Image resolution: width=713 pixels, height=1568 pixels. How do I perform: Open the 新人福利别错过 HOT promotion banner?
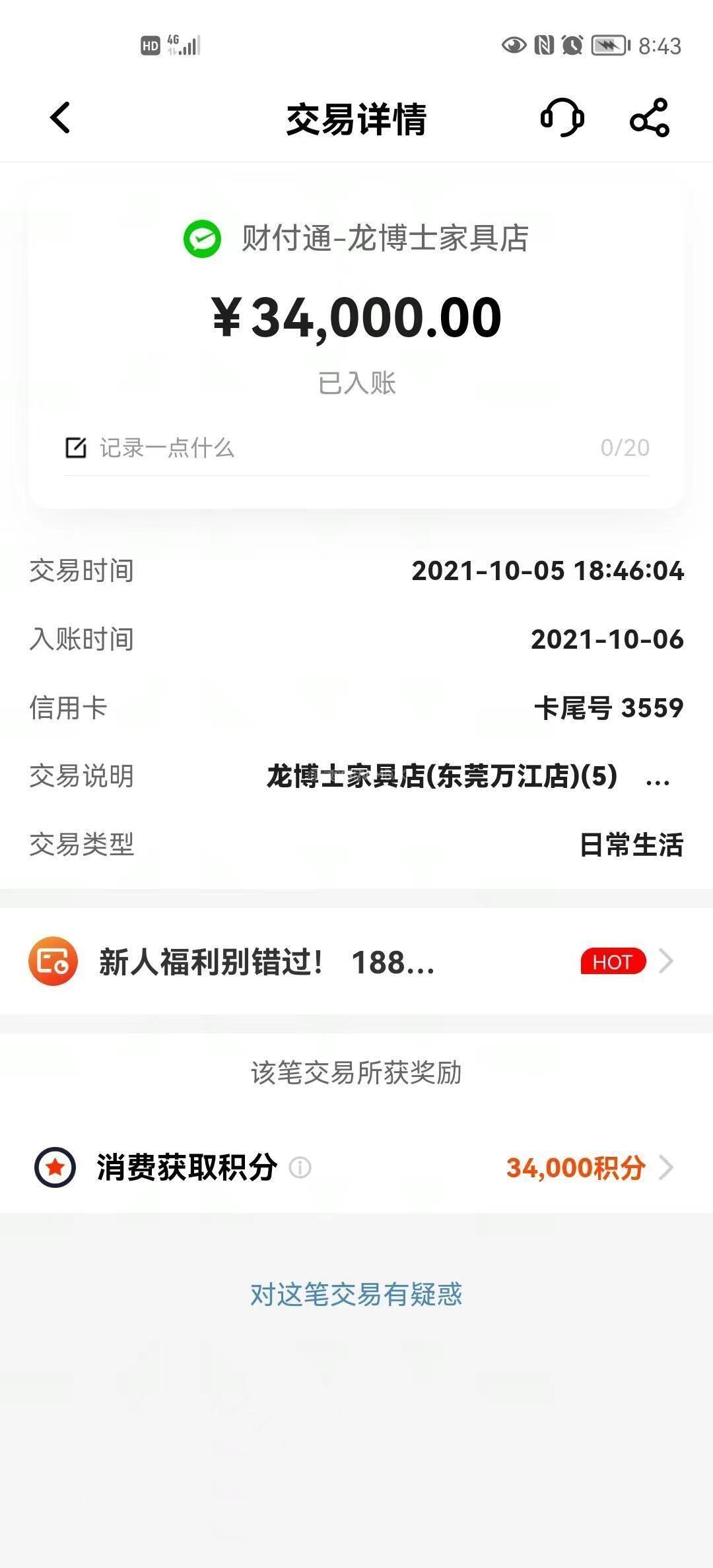tap(356, 962)
